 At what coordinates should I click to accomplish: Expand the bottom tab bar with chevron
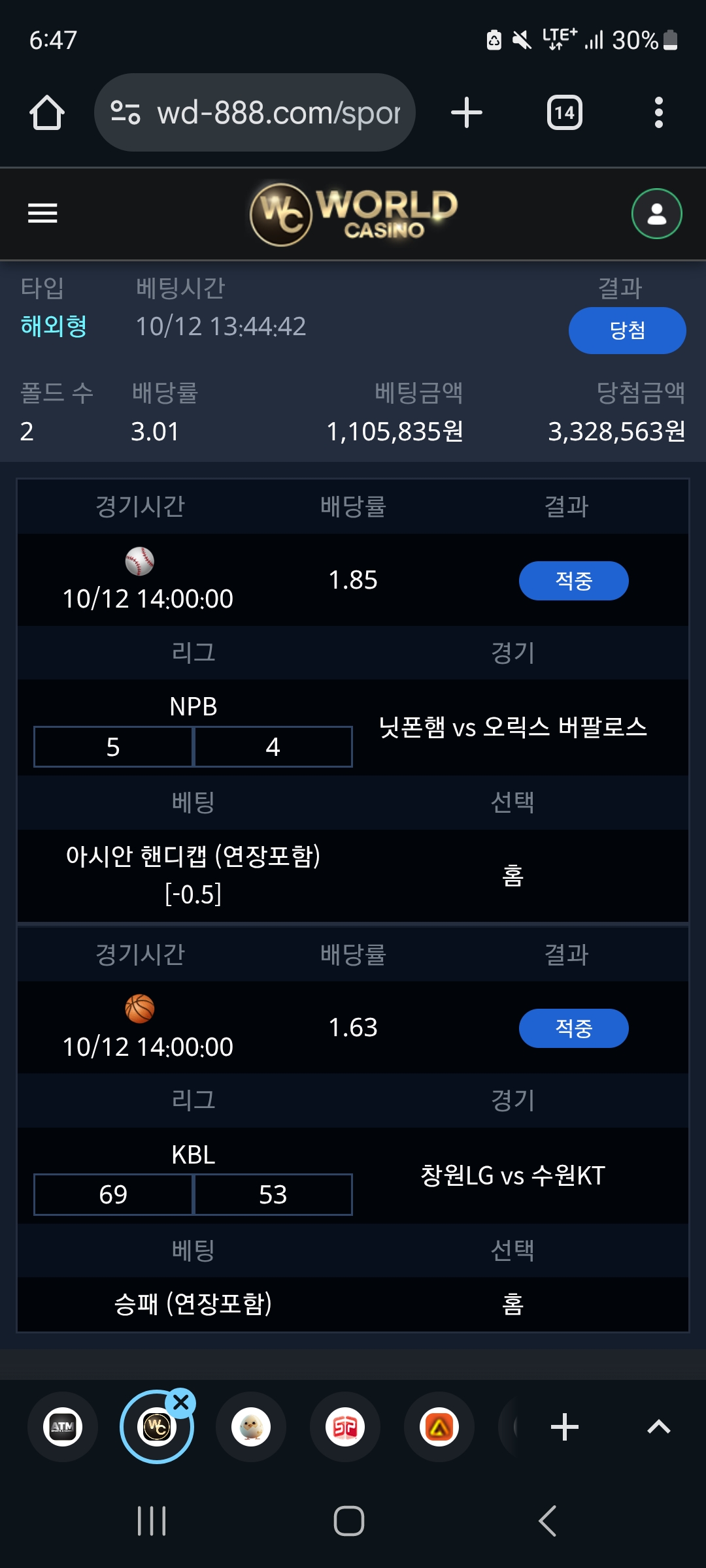coord(659,1427)
